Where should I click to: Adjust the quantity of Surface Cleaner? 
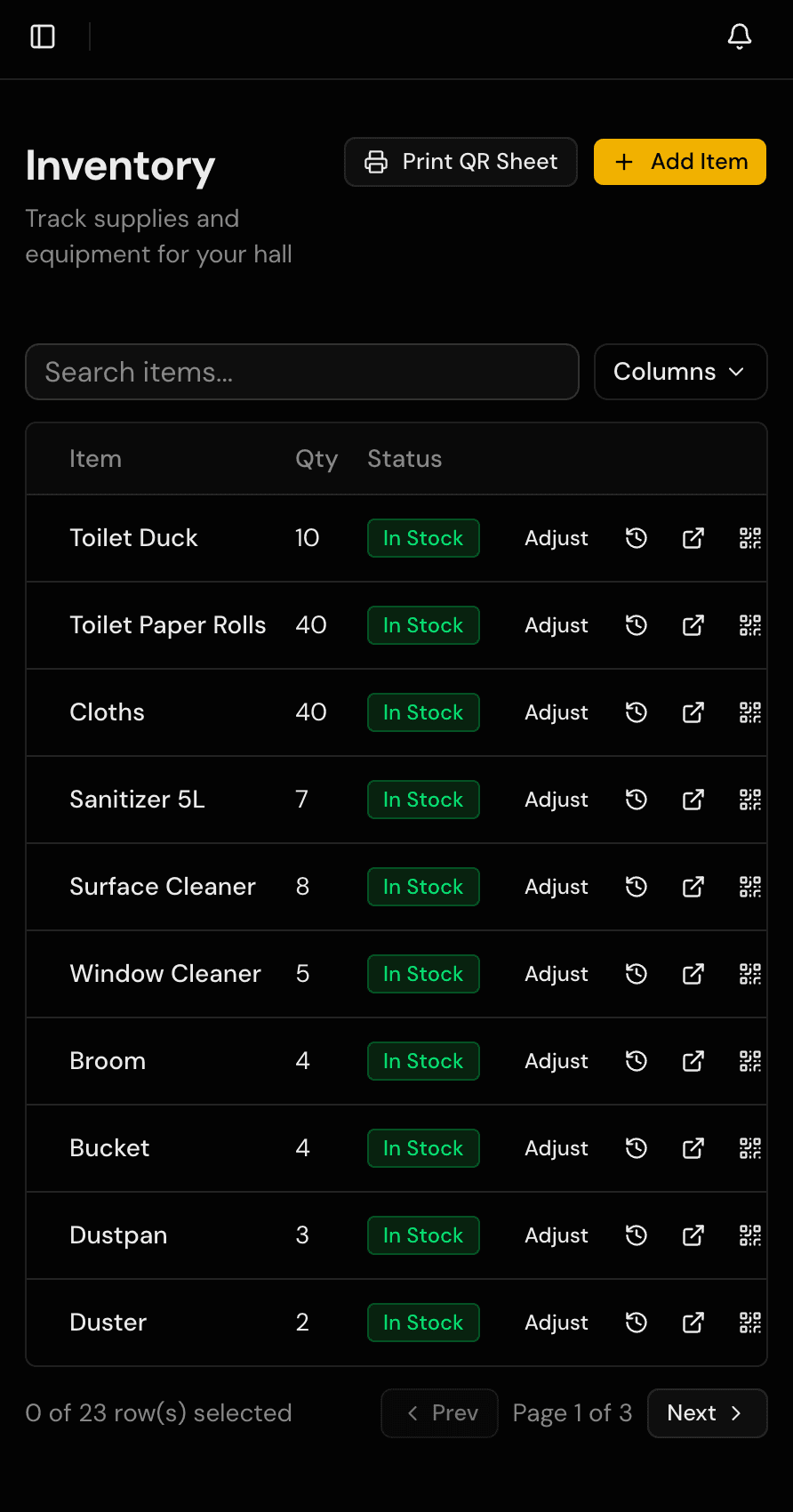click(556, 887)
